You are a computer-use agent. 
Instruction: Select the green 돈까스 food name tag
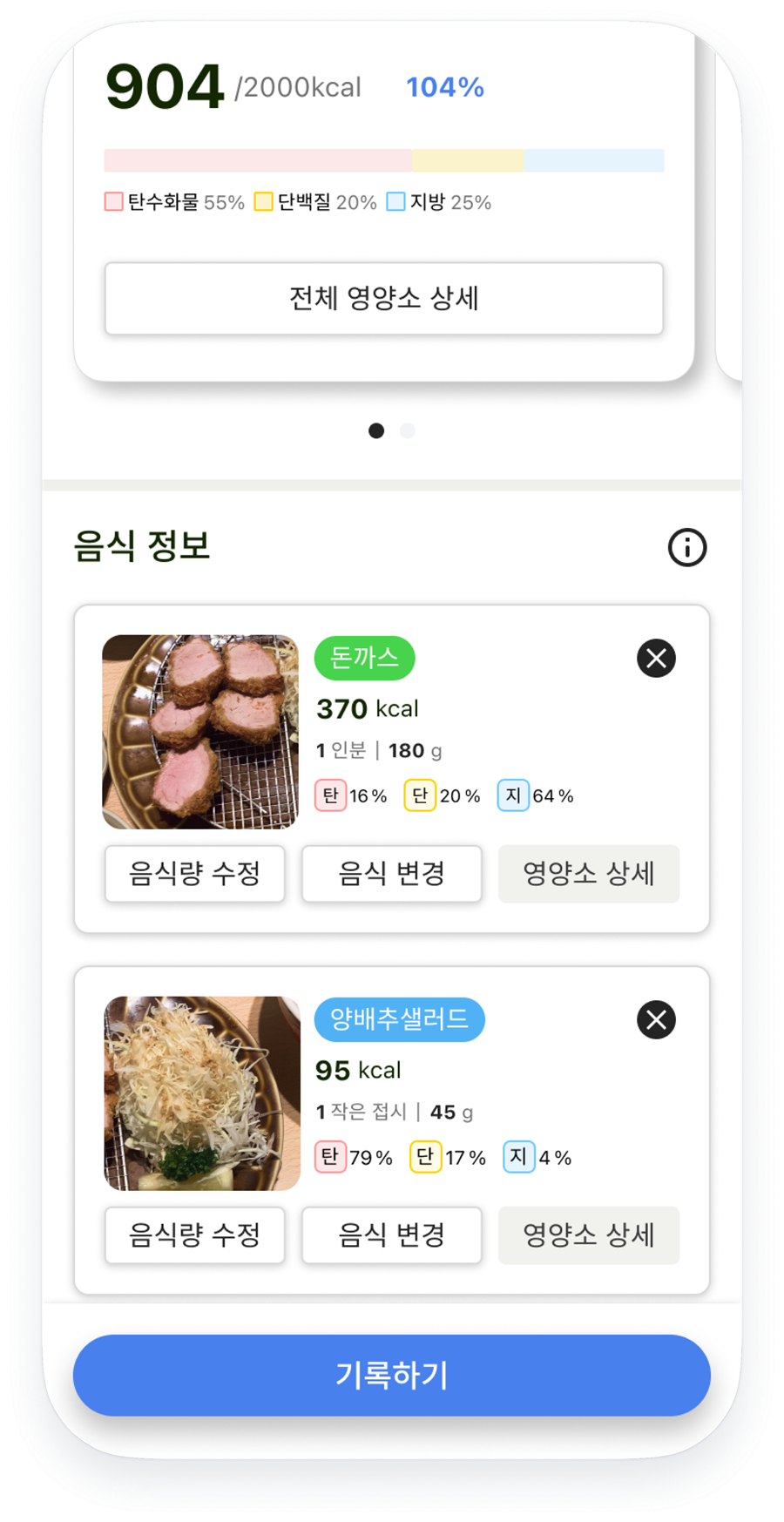(364, 658)
